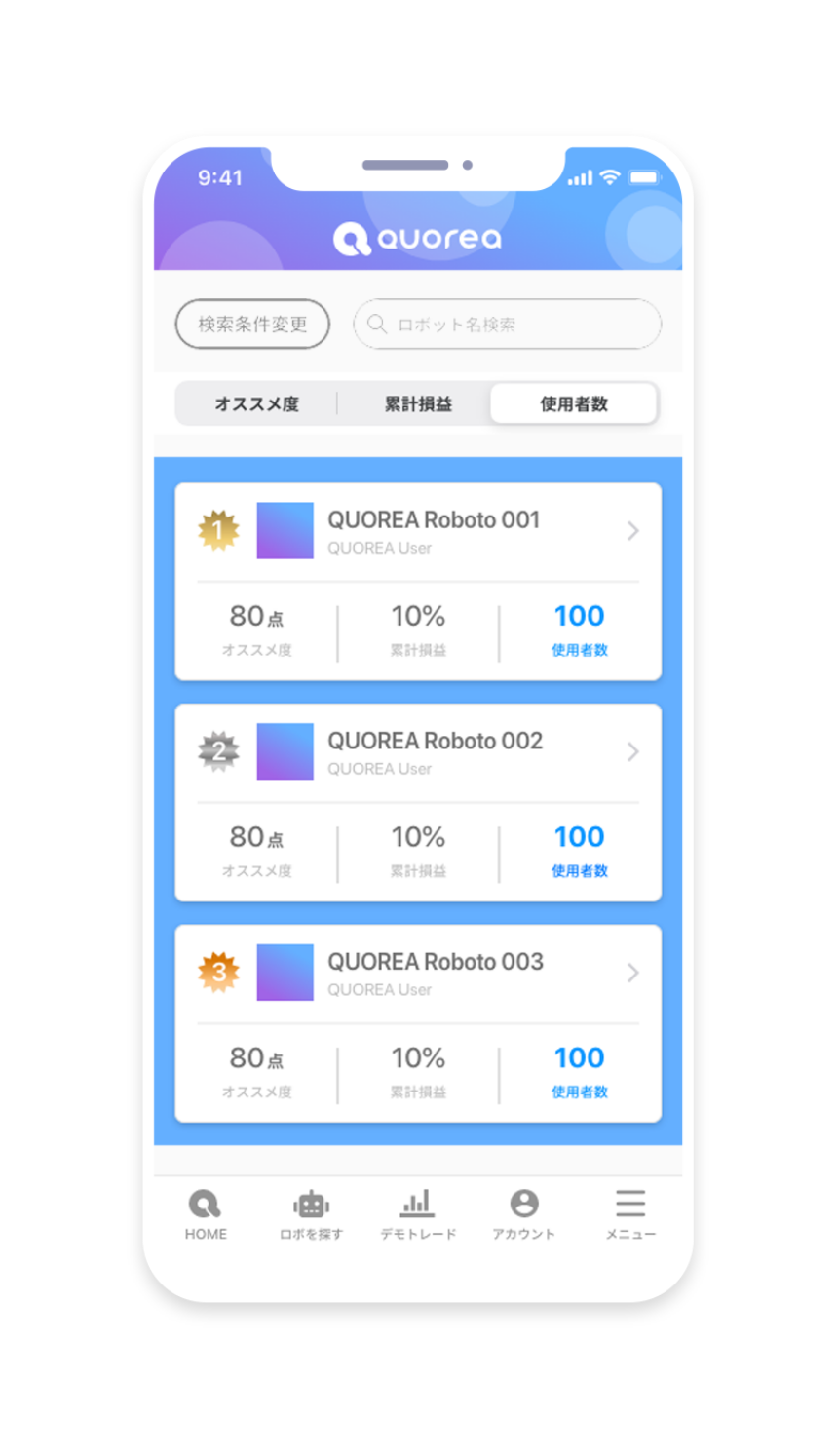837x1456 pixels.
Task: Choose the 使用者数 sort tab
Action: tap(573, 403)
